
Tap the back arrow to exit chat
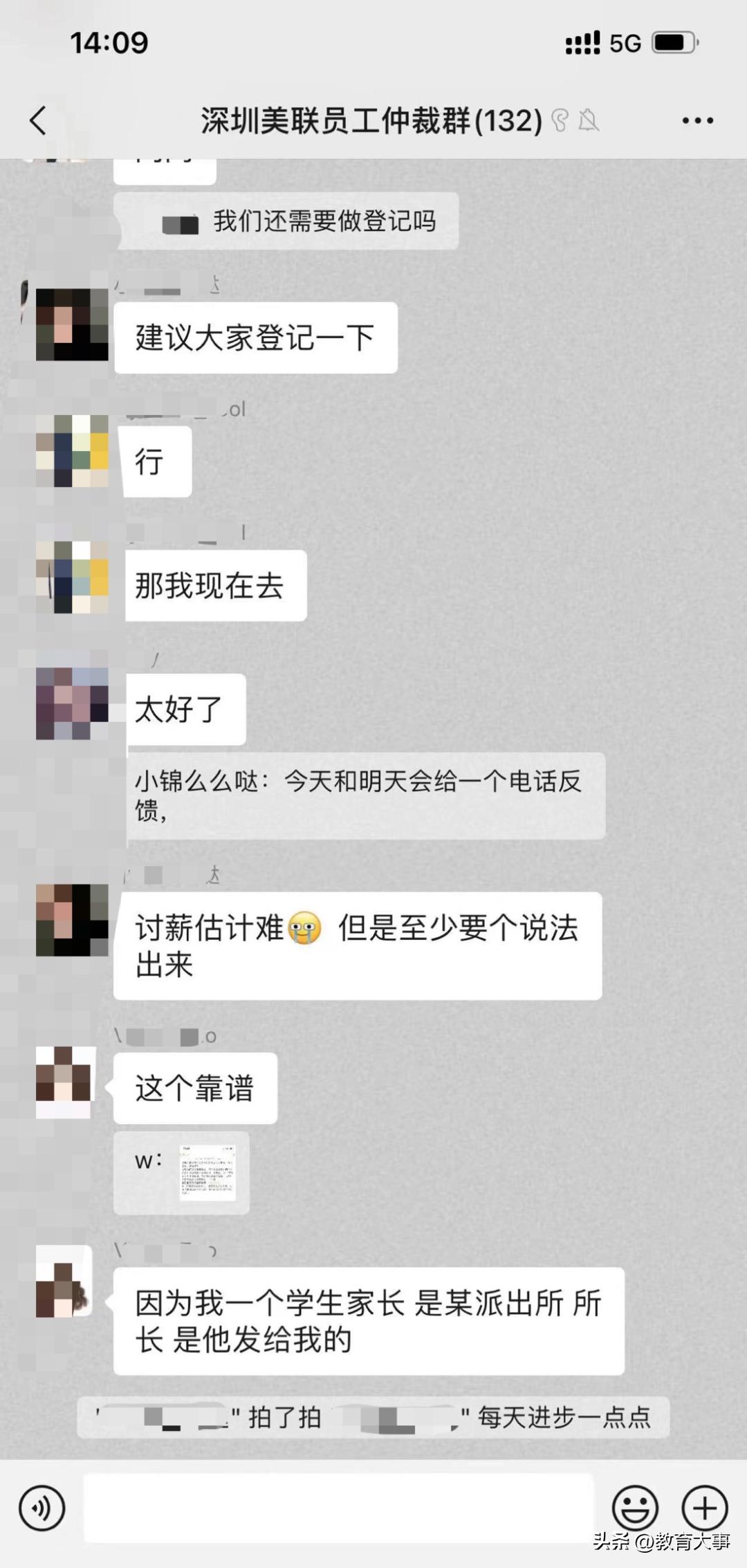(x=38, y=122)
